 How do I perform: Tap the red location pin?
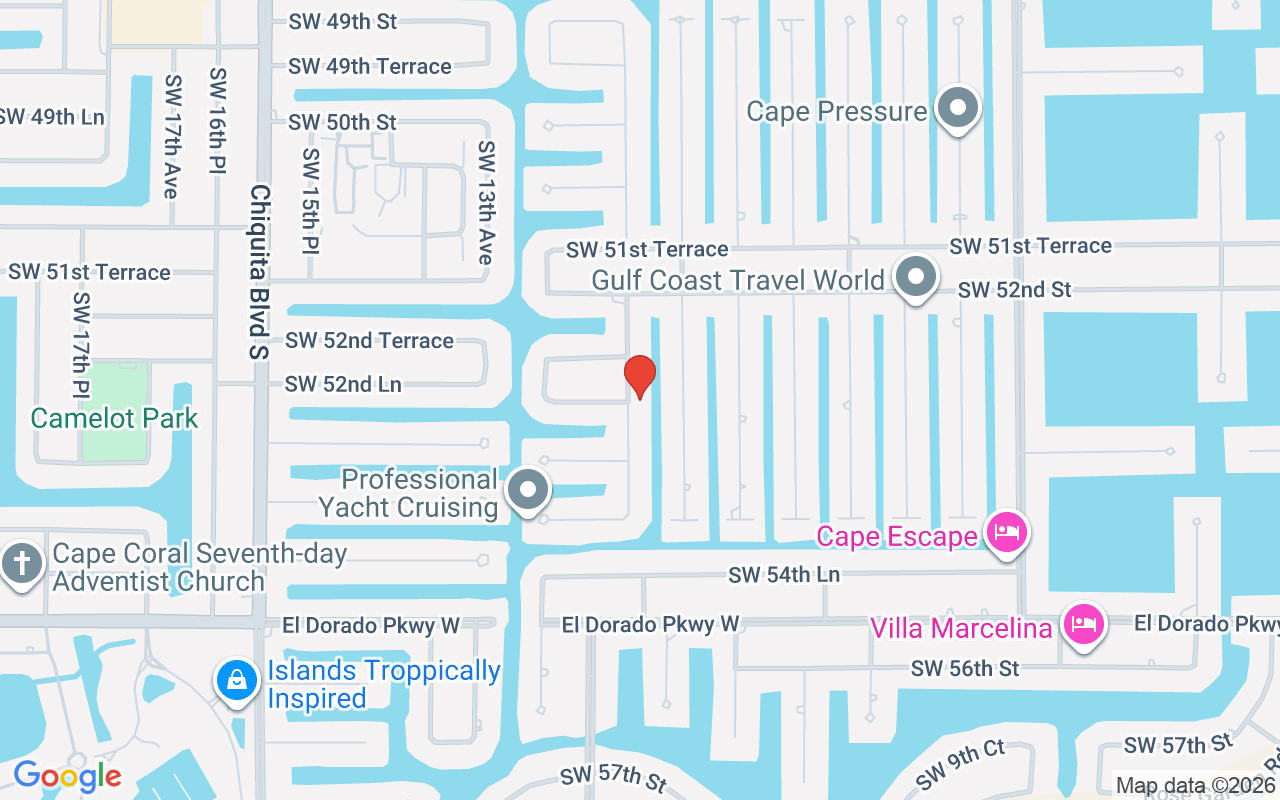pos(639,376)
